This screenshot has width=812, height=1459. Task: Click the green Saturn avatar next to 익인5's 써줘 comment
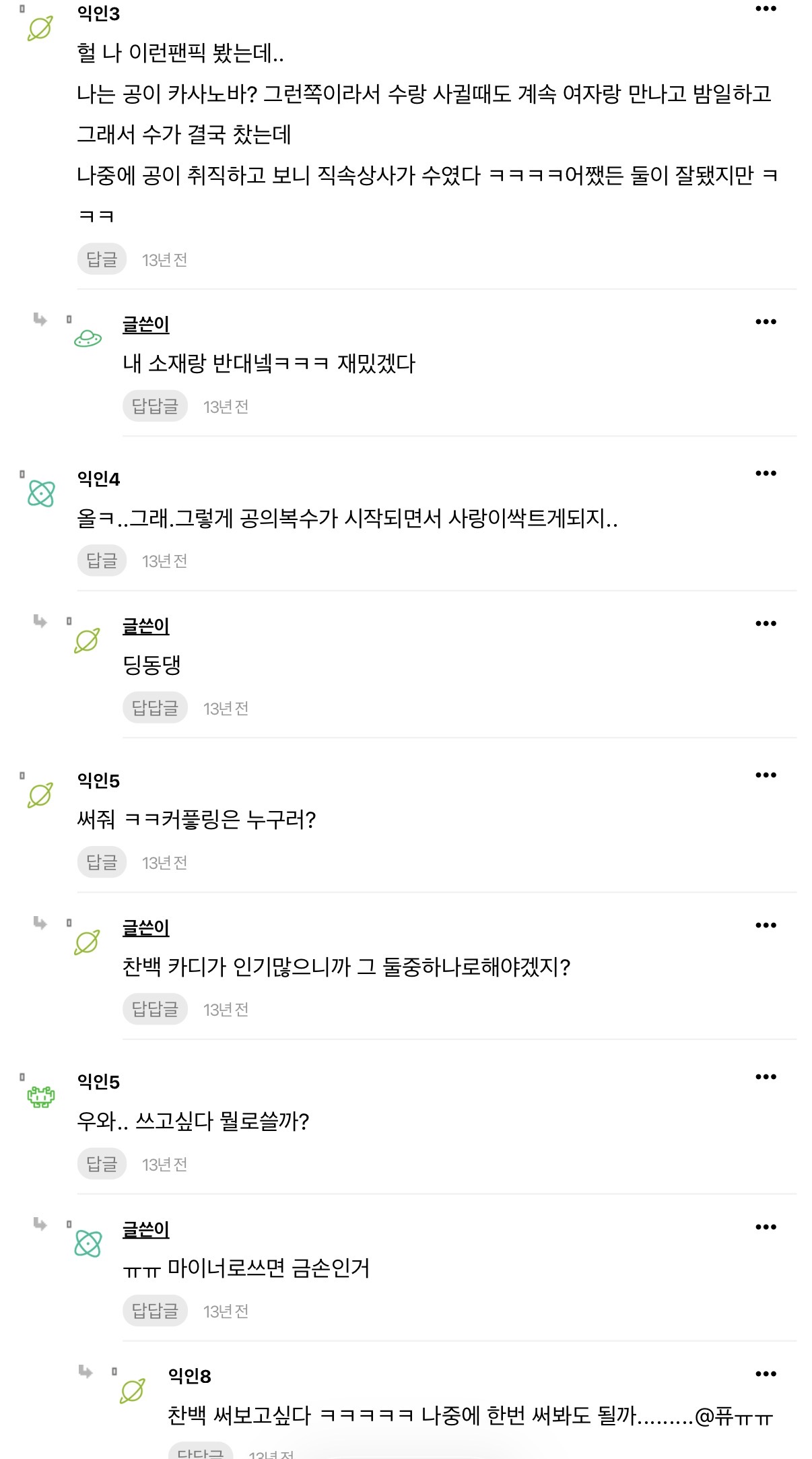pos(40,795)
